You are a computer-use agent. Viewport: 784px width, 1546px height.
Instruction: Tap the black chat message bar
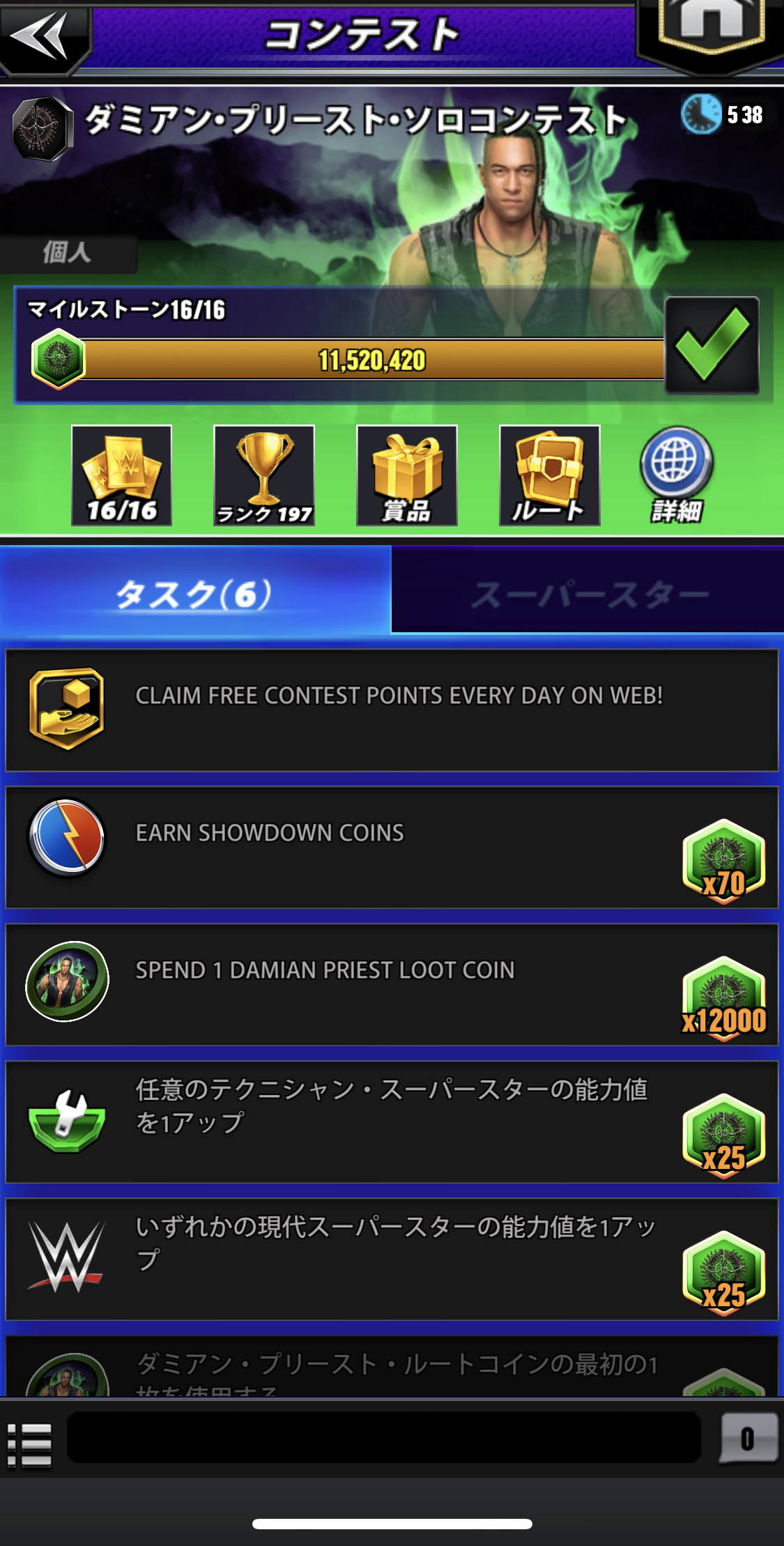point(383,1437)
